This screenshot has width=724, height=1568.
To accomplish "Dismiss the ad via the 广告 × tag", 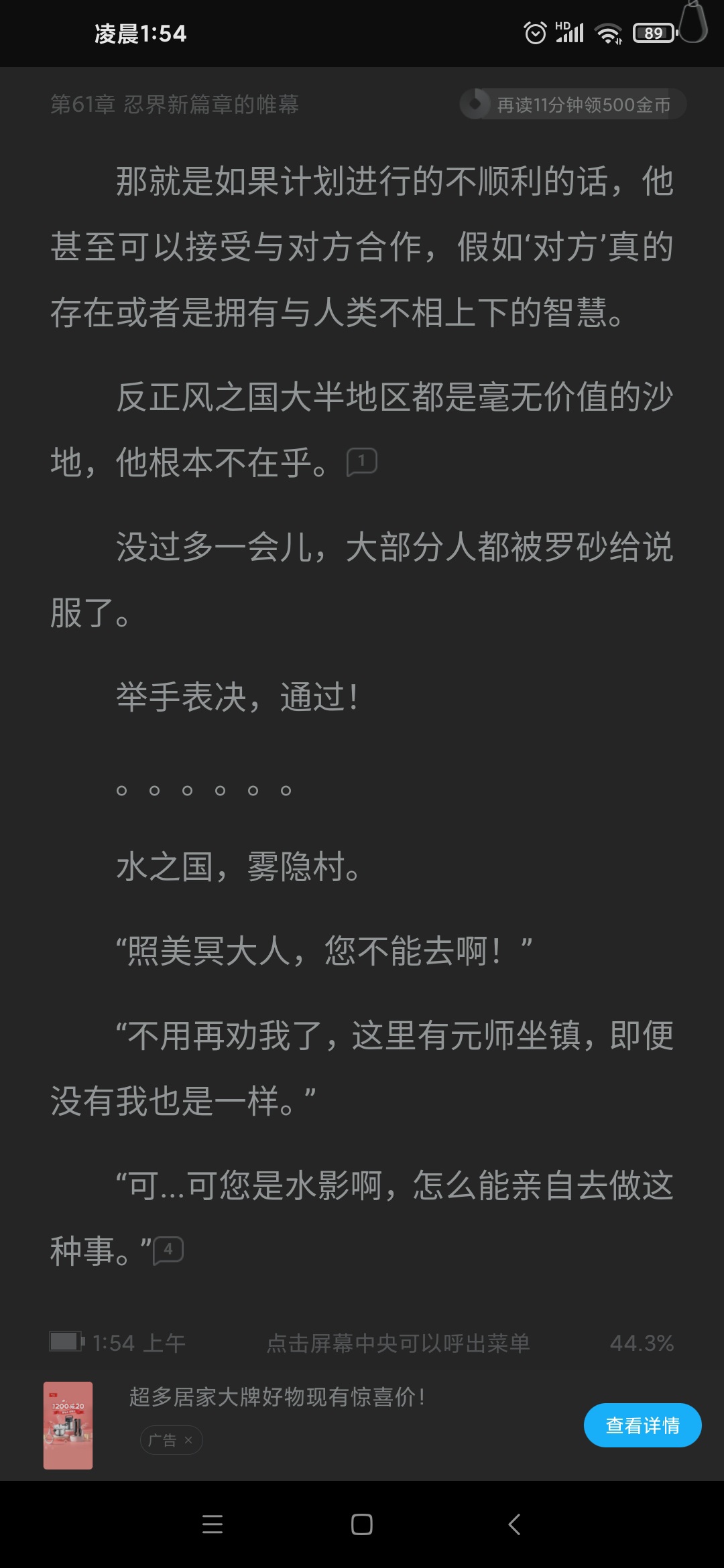I will (172, 1440).
